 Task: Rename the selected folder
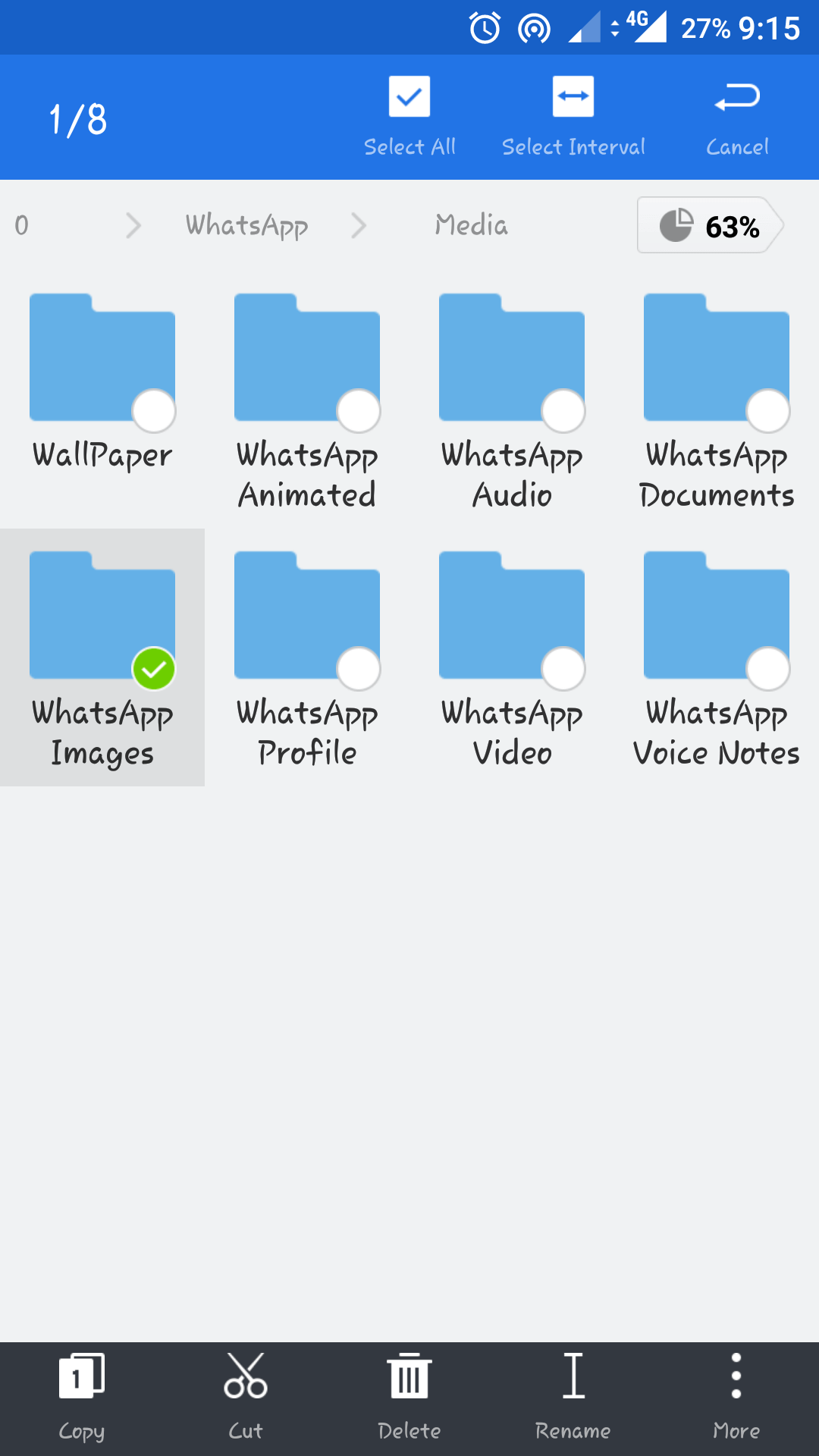pyautogui.click(x=573, y=1398)
